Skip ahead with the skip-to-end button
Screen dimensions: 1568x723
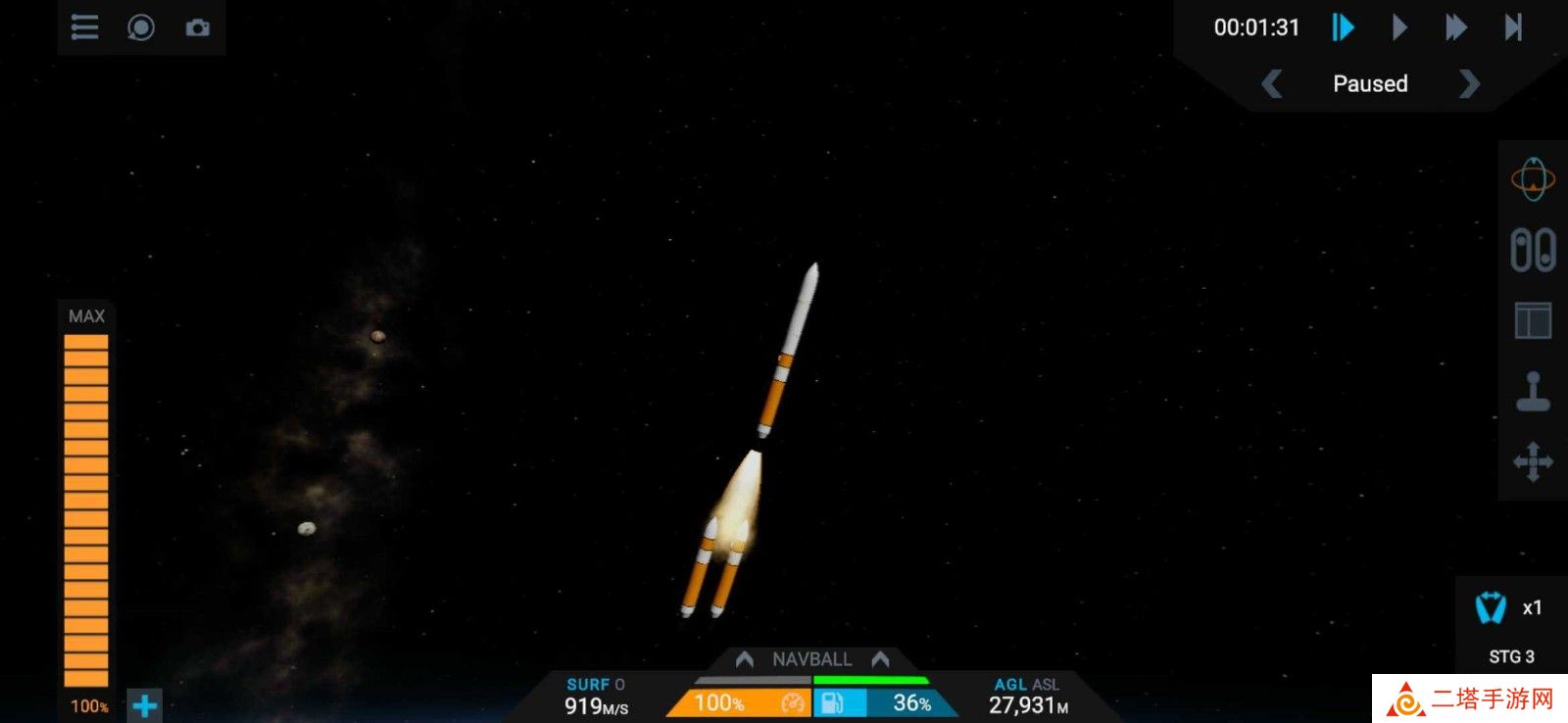pyautogui.click(x=1513, y=27)
